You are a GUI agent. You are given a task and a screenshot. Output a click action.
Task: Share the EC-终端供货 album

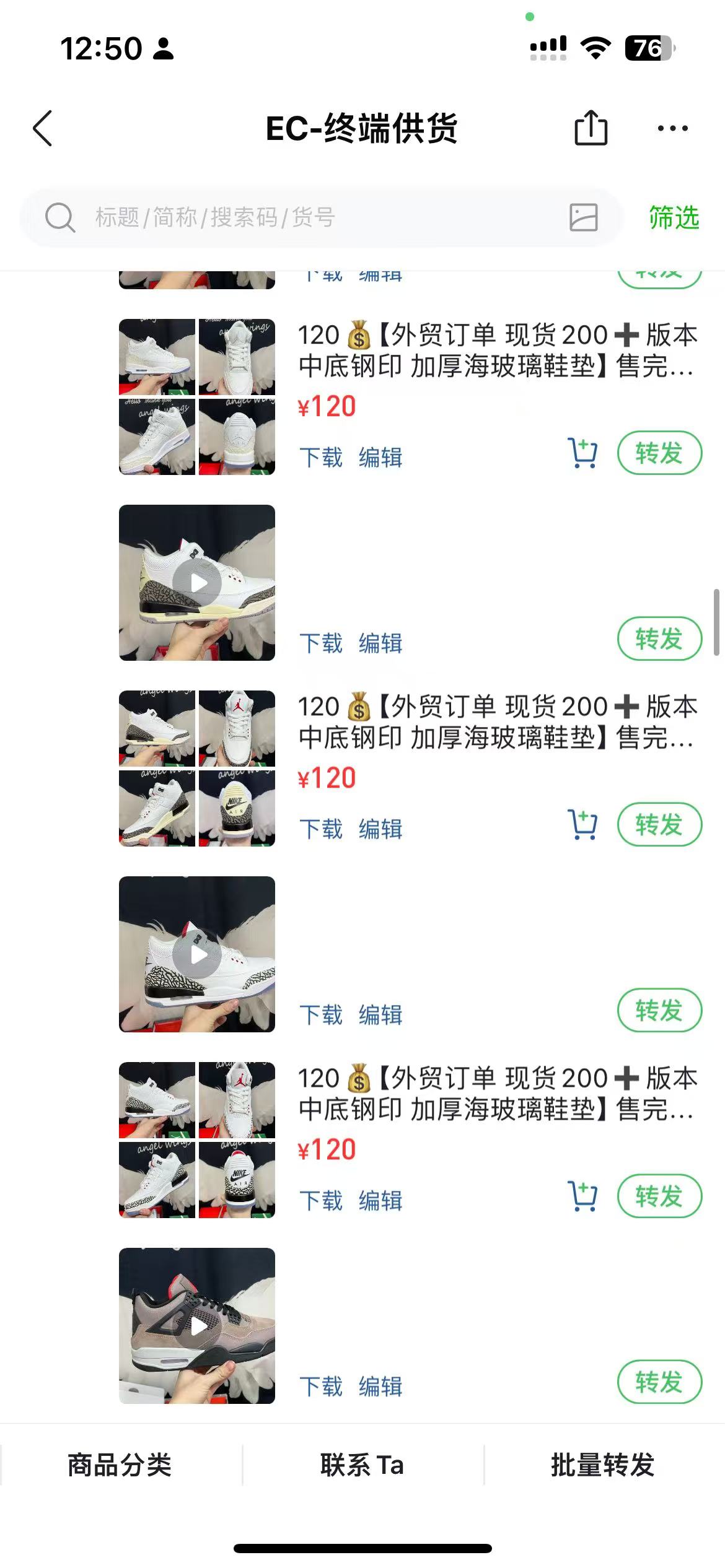point(591,128)
